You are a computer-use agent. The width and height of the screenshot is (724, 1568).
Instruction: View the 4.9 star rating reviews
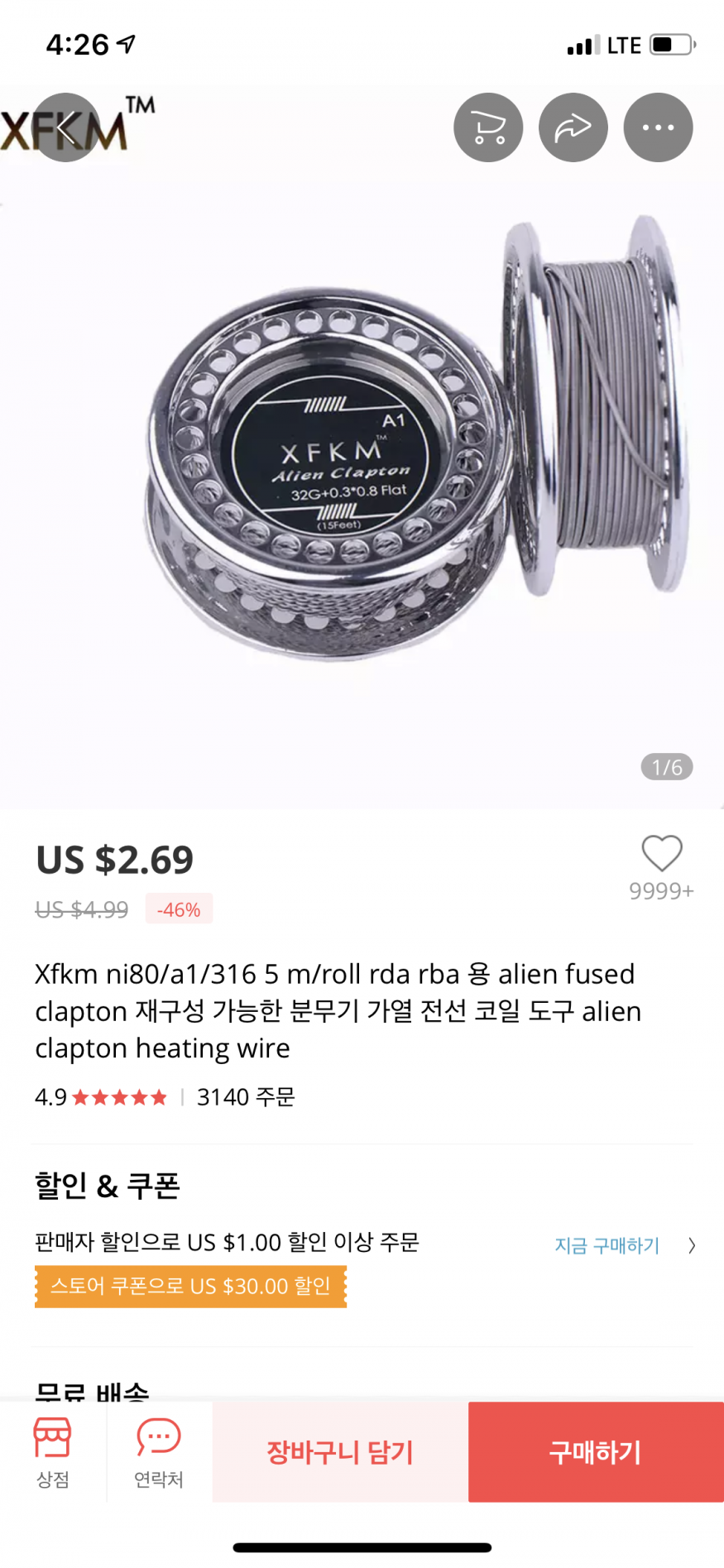pos(101,1097)
